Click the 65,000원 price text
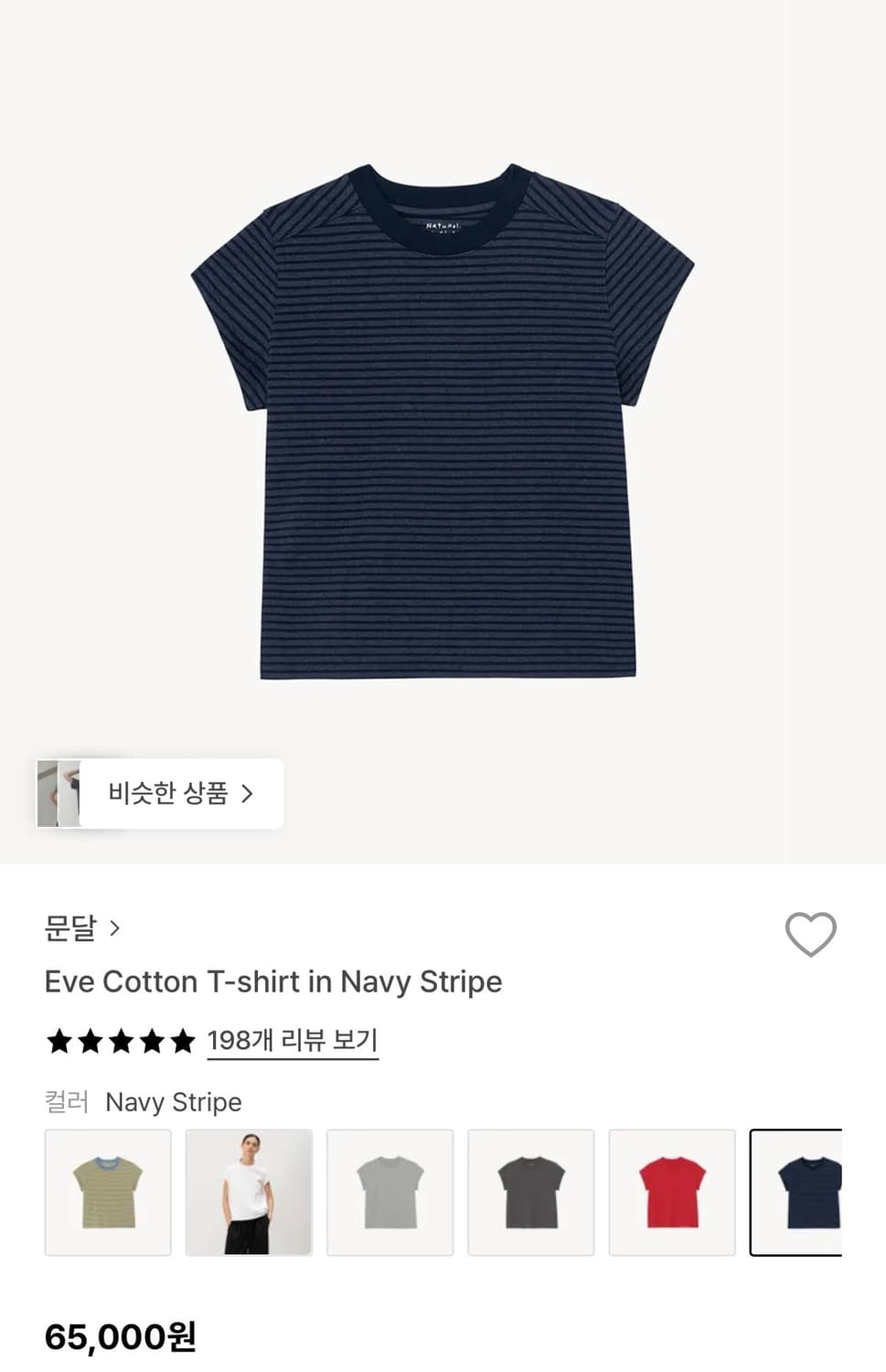This screenshot has width=886, height=1372. click(122, 1339)
